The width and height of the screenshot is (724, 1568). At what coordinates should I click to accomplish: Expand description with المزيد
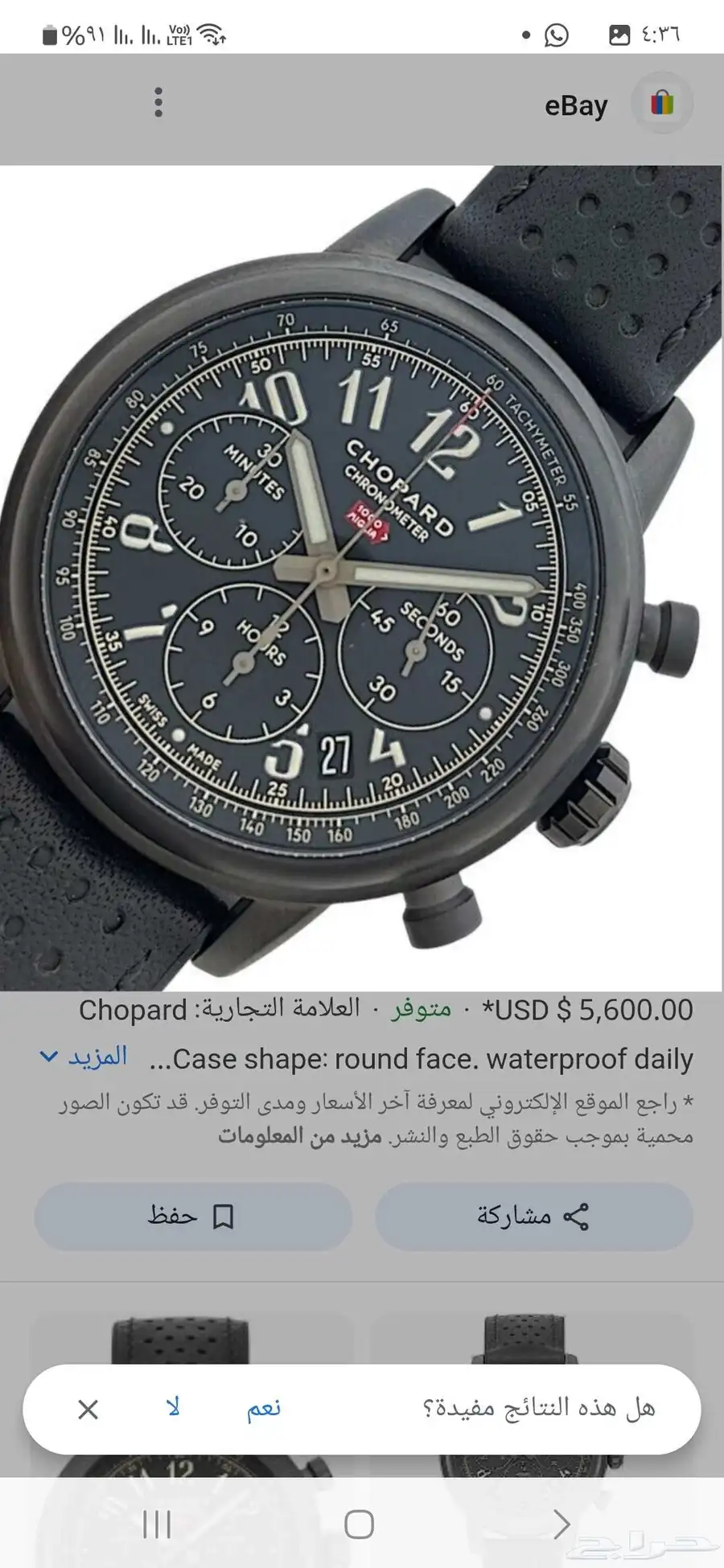(x=84, y=1056)
